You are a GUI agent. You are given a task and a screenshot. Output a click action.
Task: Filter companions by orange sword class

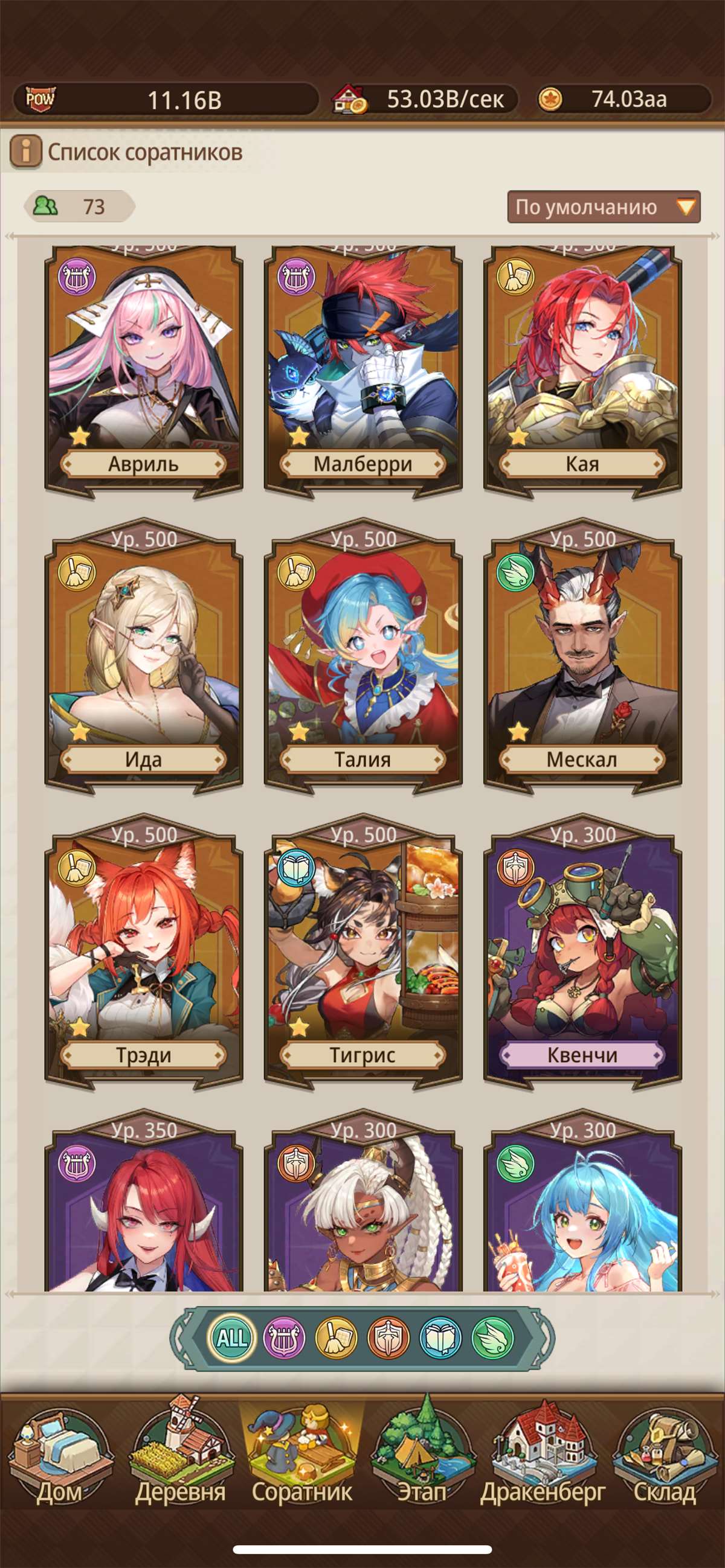[x=388, y=1338]
